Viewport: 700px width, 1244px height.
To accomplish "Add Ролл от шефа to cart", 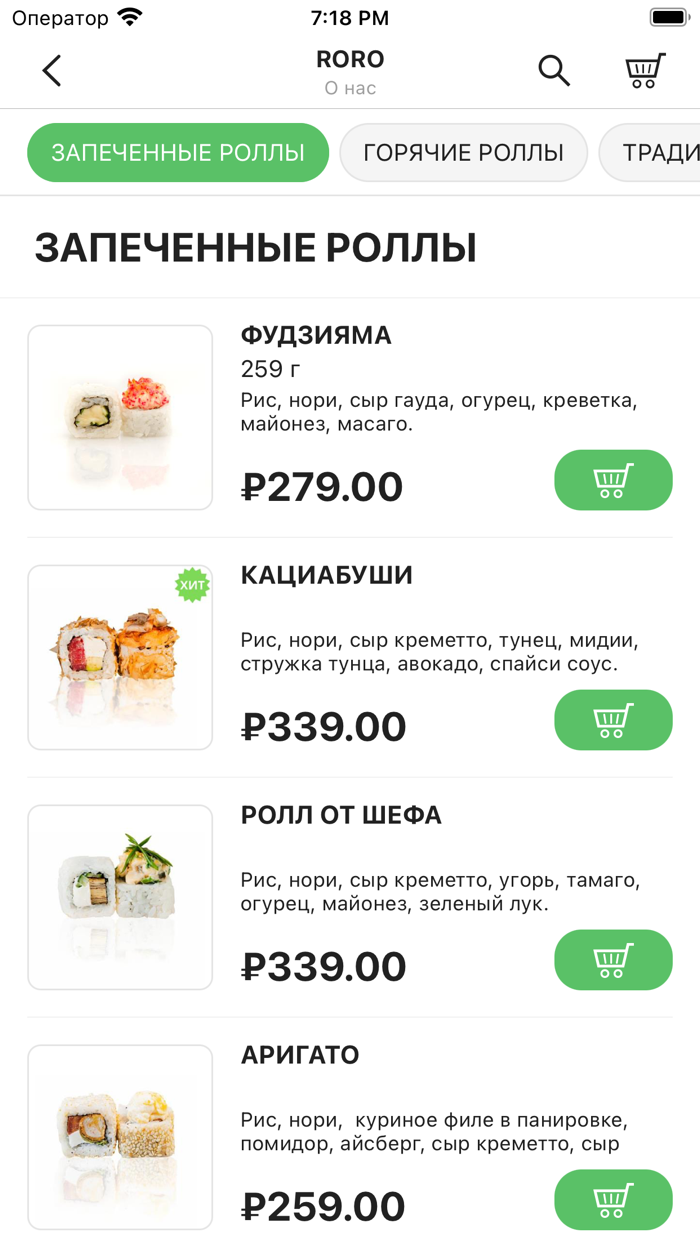I will (x=613, y=960).
